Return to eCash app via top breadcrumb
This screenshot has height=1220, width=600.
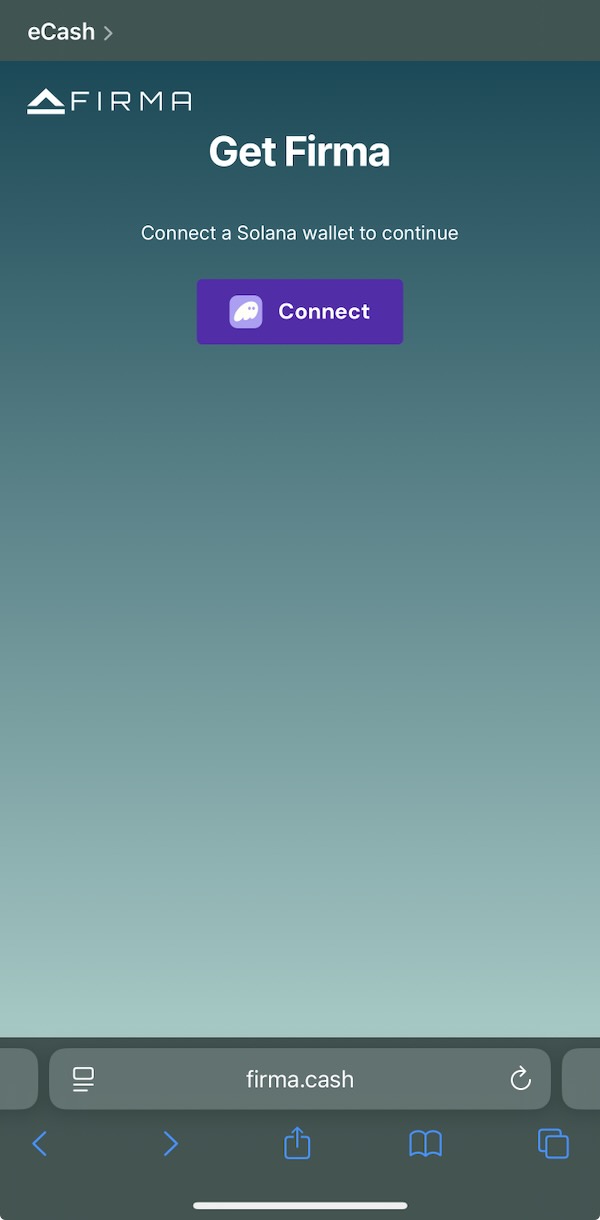[69, 32]
